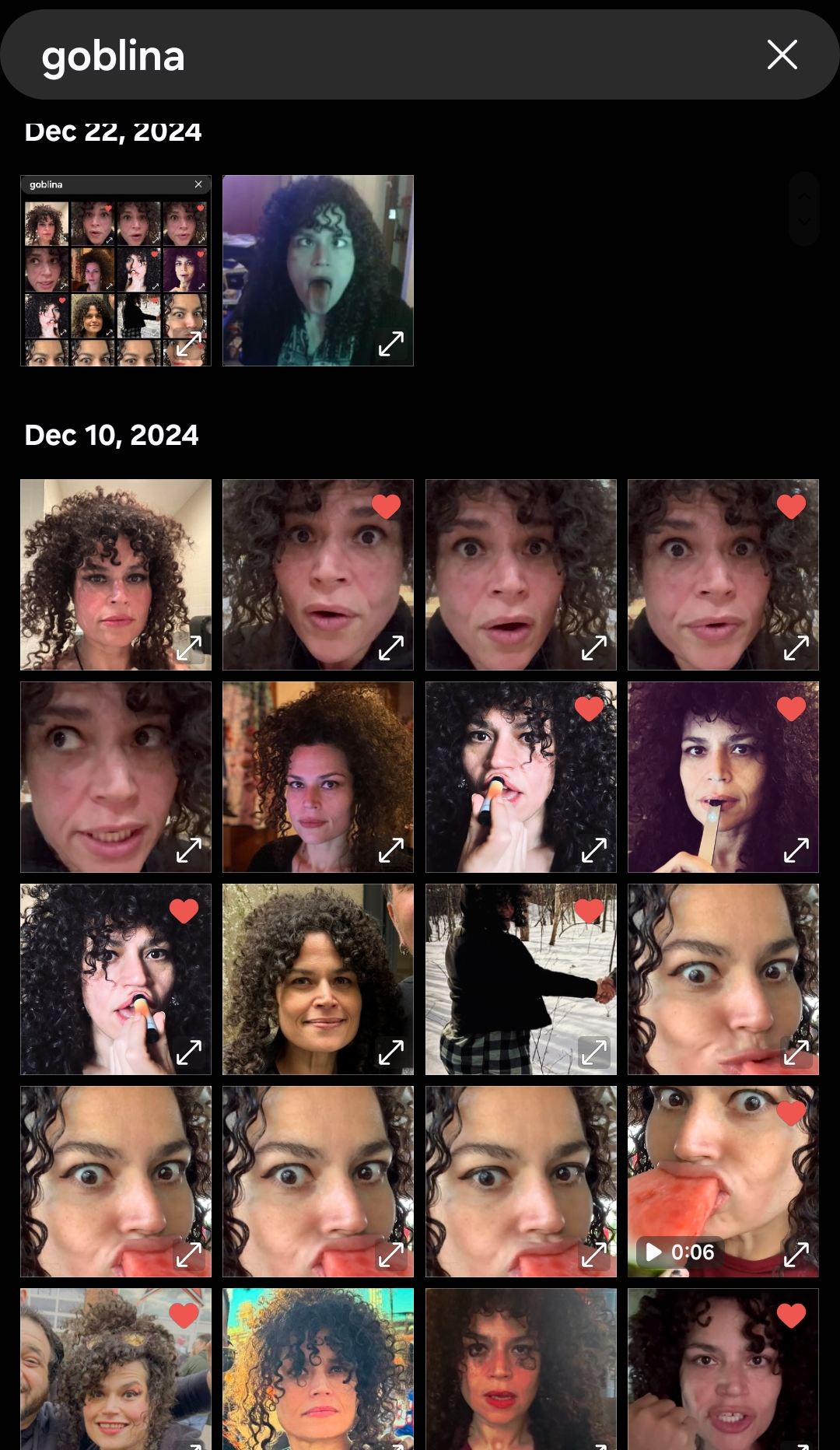Expand the Dec 22 tongue-out selfie
Screen dimensions: 840x1450
[391, 343]
